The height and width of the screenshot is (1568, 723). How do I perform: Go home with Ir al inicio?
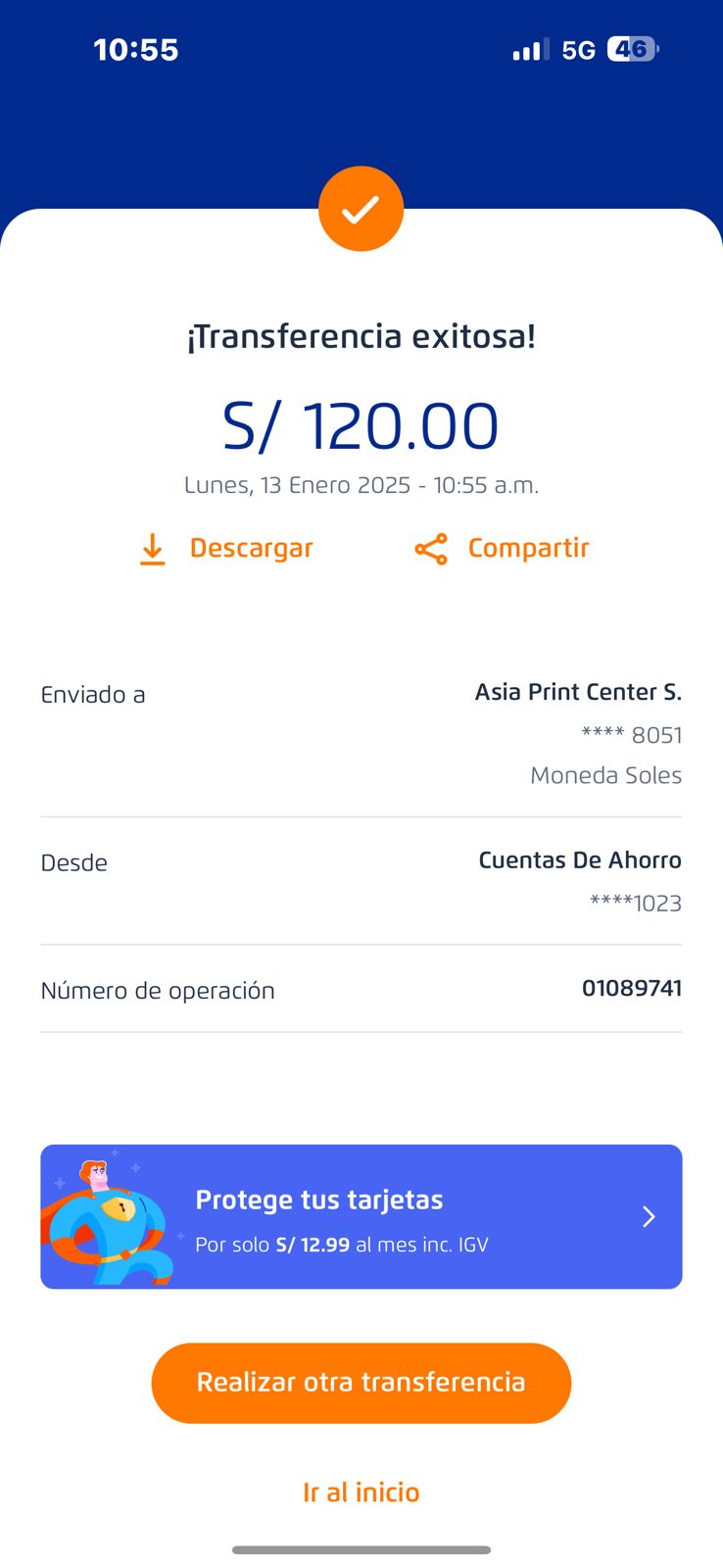361,1493
